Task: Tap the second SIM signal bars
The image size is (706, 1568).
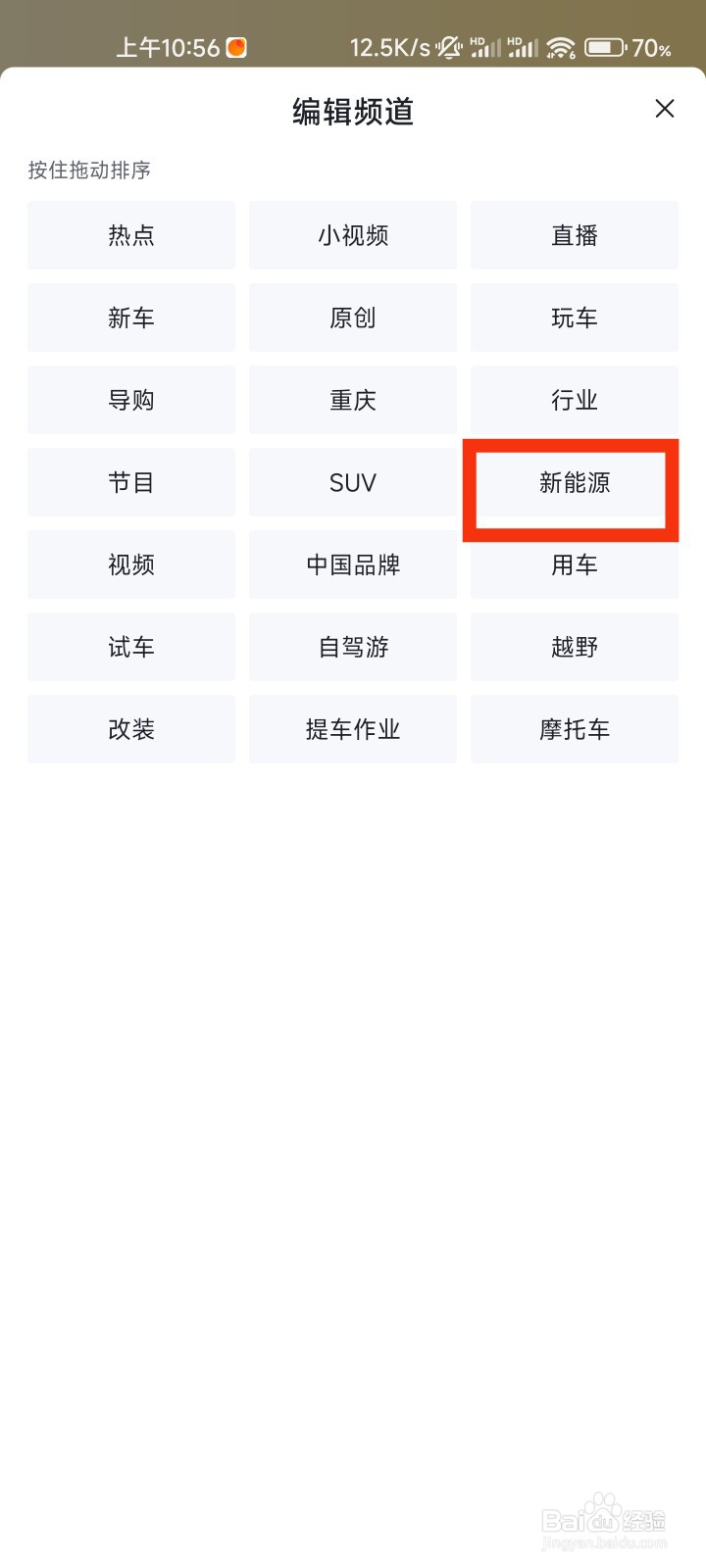Action: [x=522, y=46]
